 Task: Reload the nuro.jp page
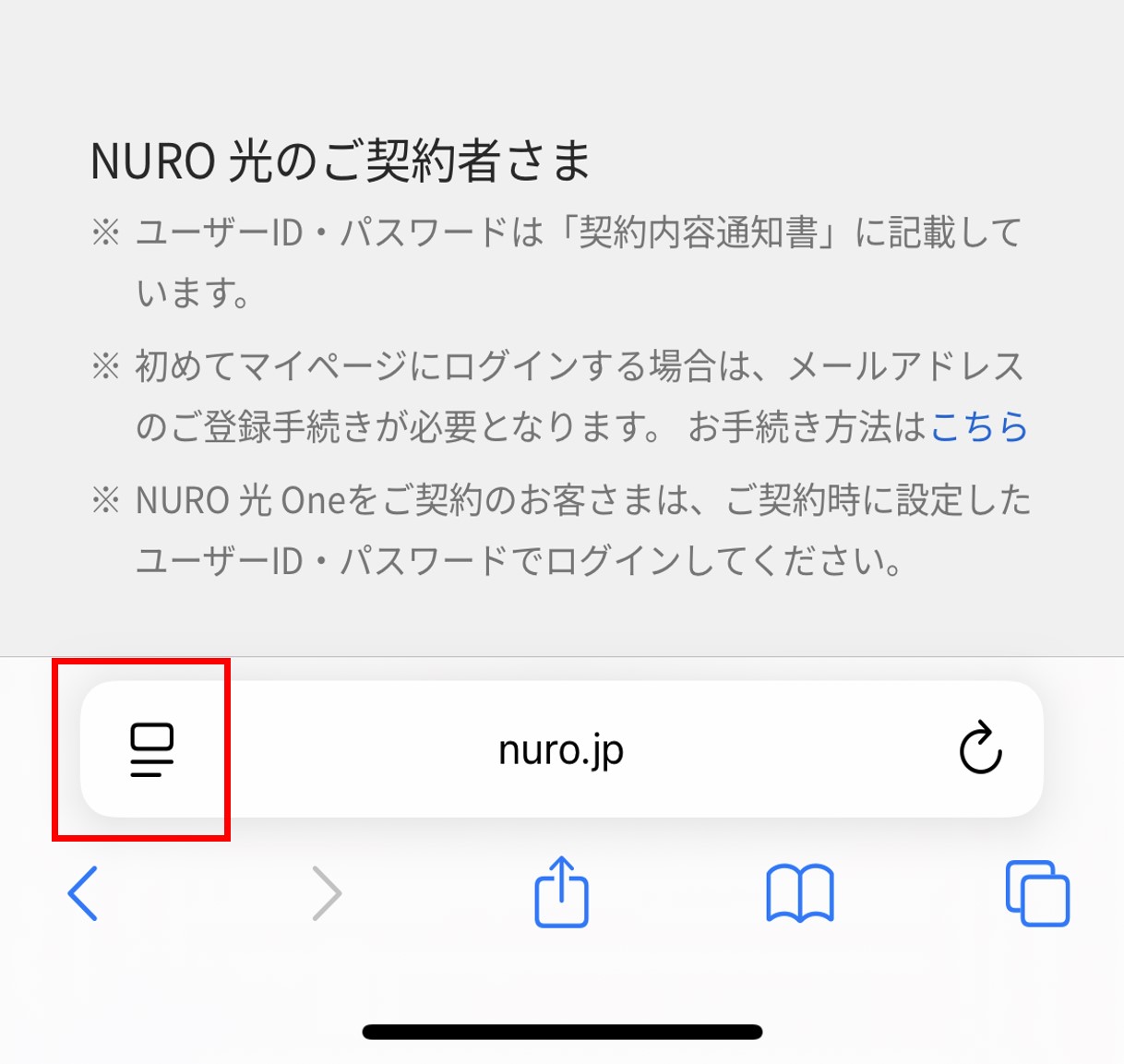(980, 748)
